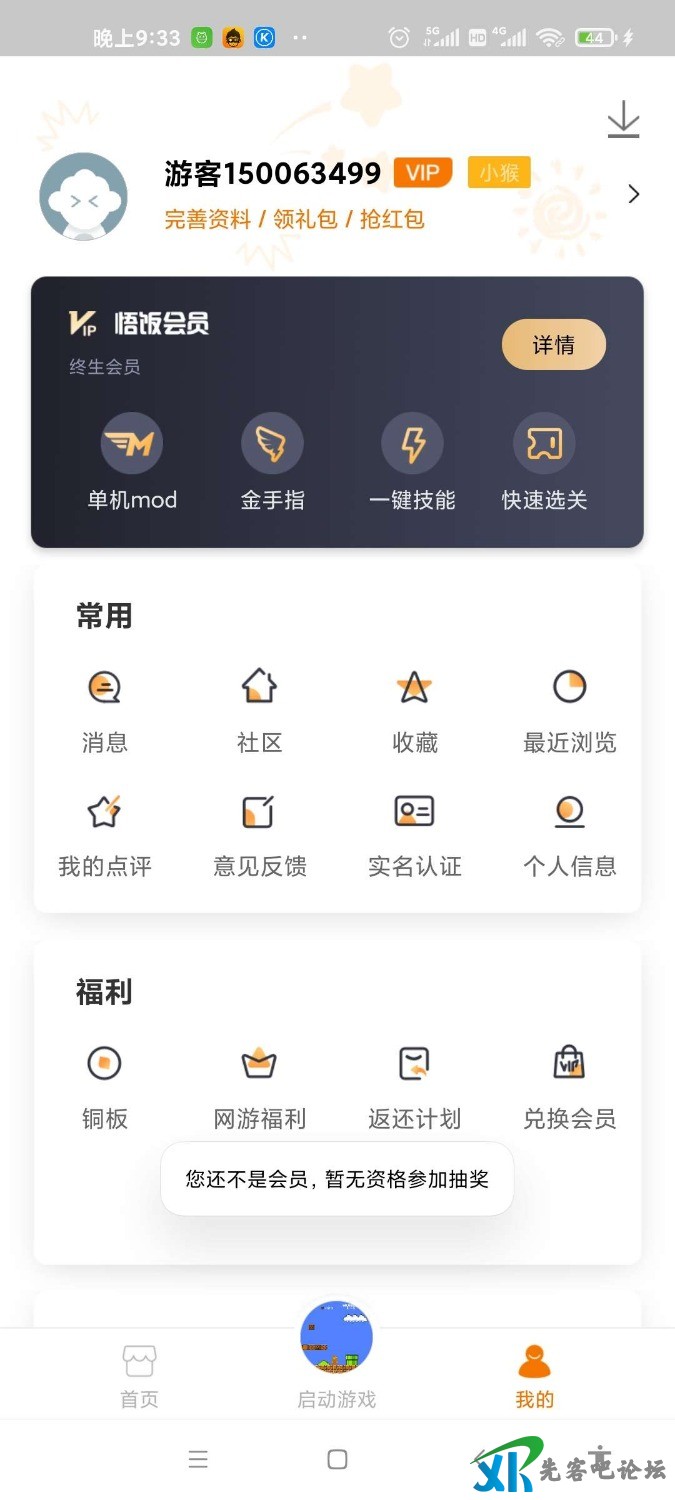The width and height of the screenshot is (675, 1500).
Task: Open 快速选关 level selector
Action: (544, 461)
